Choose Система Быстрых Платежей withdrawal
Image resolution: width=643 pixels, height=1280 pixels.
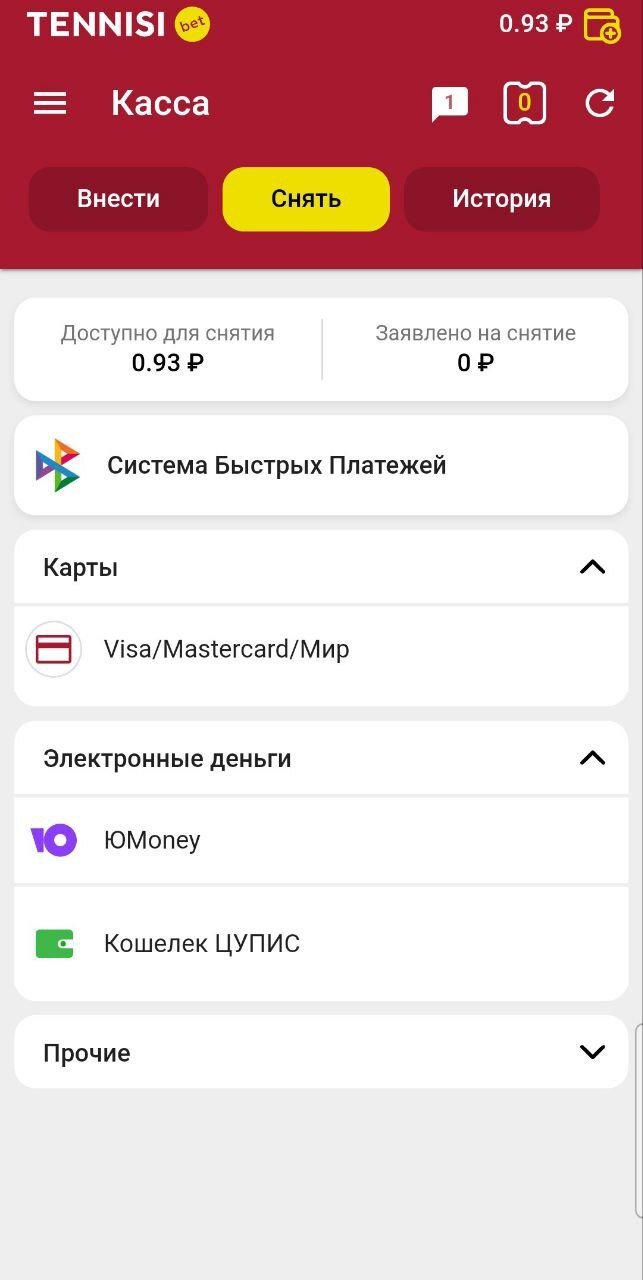tap(321, 465)
